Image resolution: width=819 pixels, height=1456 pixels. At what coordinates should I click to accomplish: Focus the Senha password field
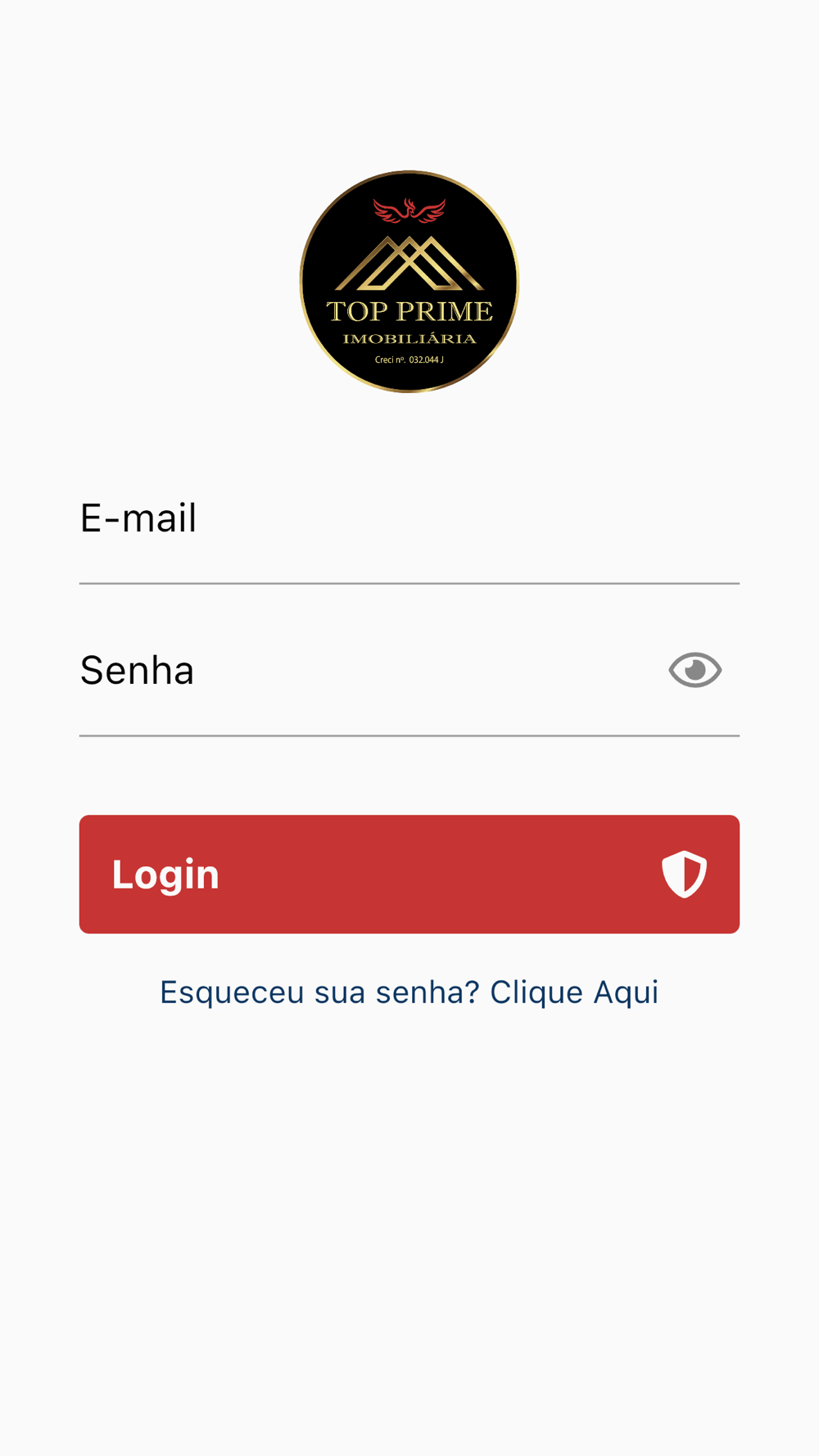(x=369, y=671)
